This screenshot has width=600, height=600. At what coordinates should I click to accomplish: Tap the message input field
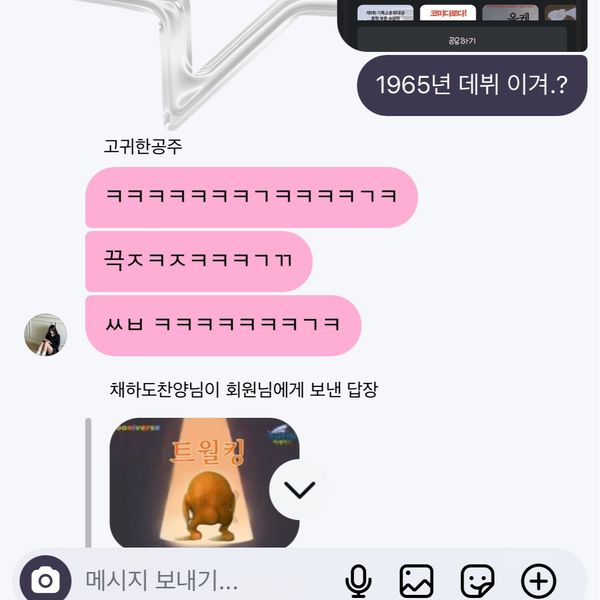click(x=200, y=580)
